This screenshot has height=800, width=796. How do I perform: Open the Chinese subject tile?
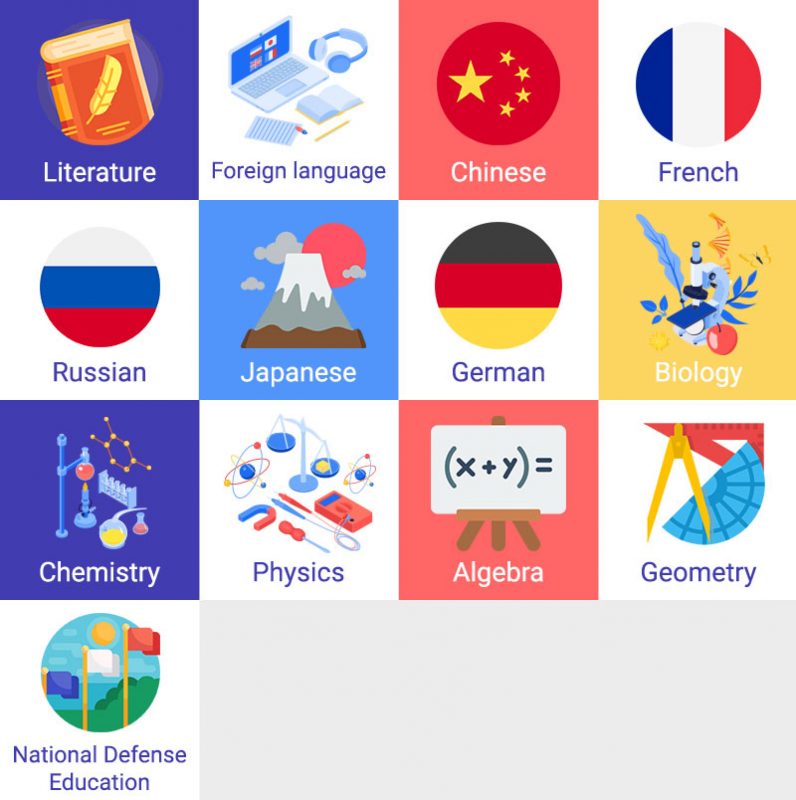click(x=498, y=100)
